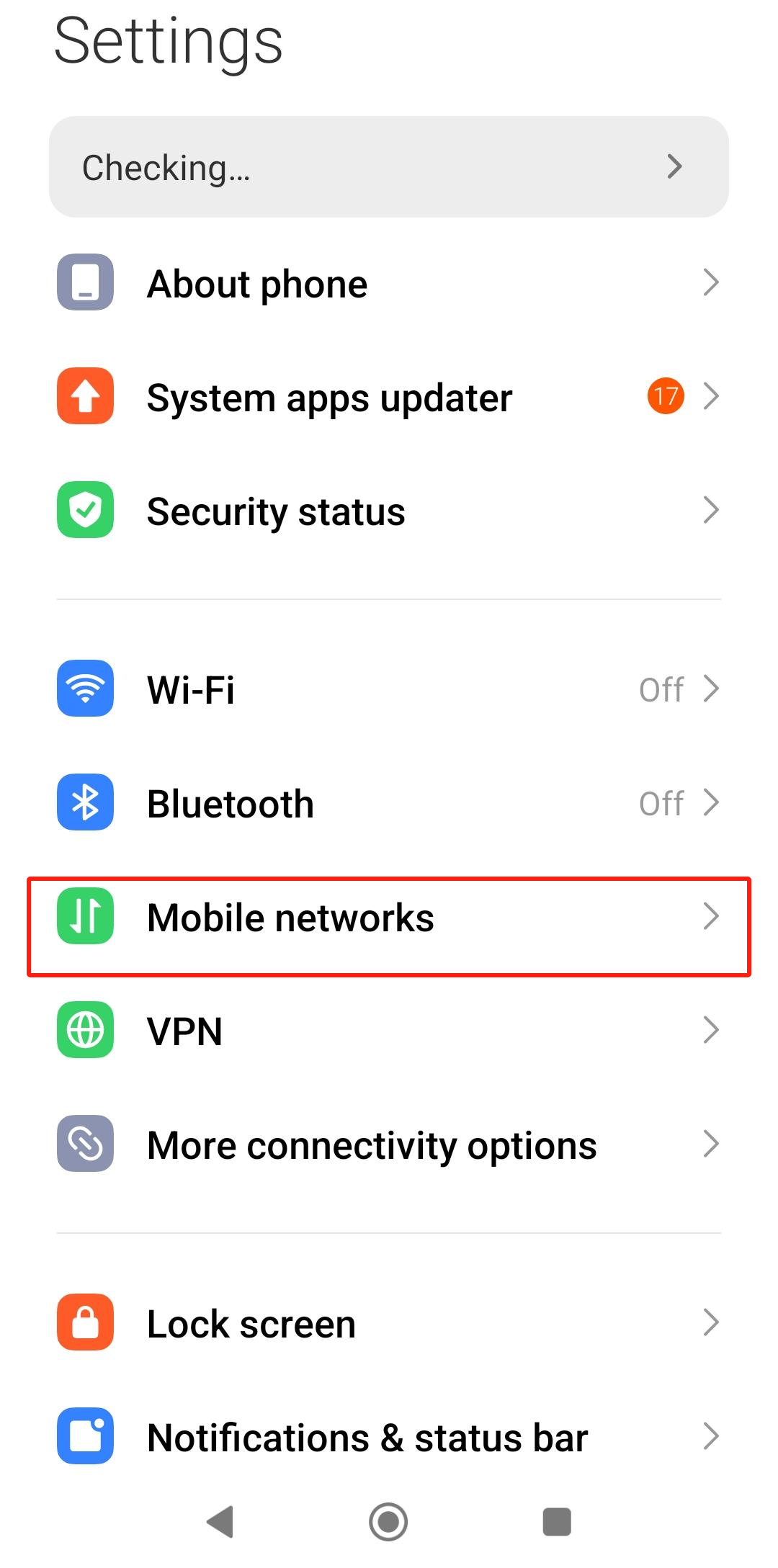Open Notifications & status bar
Screen dimensions: 778x1568
coord(389,1437)
